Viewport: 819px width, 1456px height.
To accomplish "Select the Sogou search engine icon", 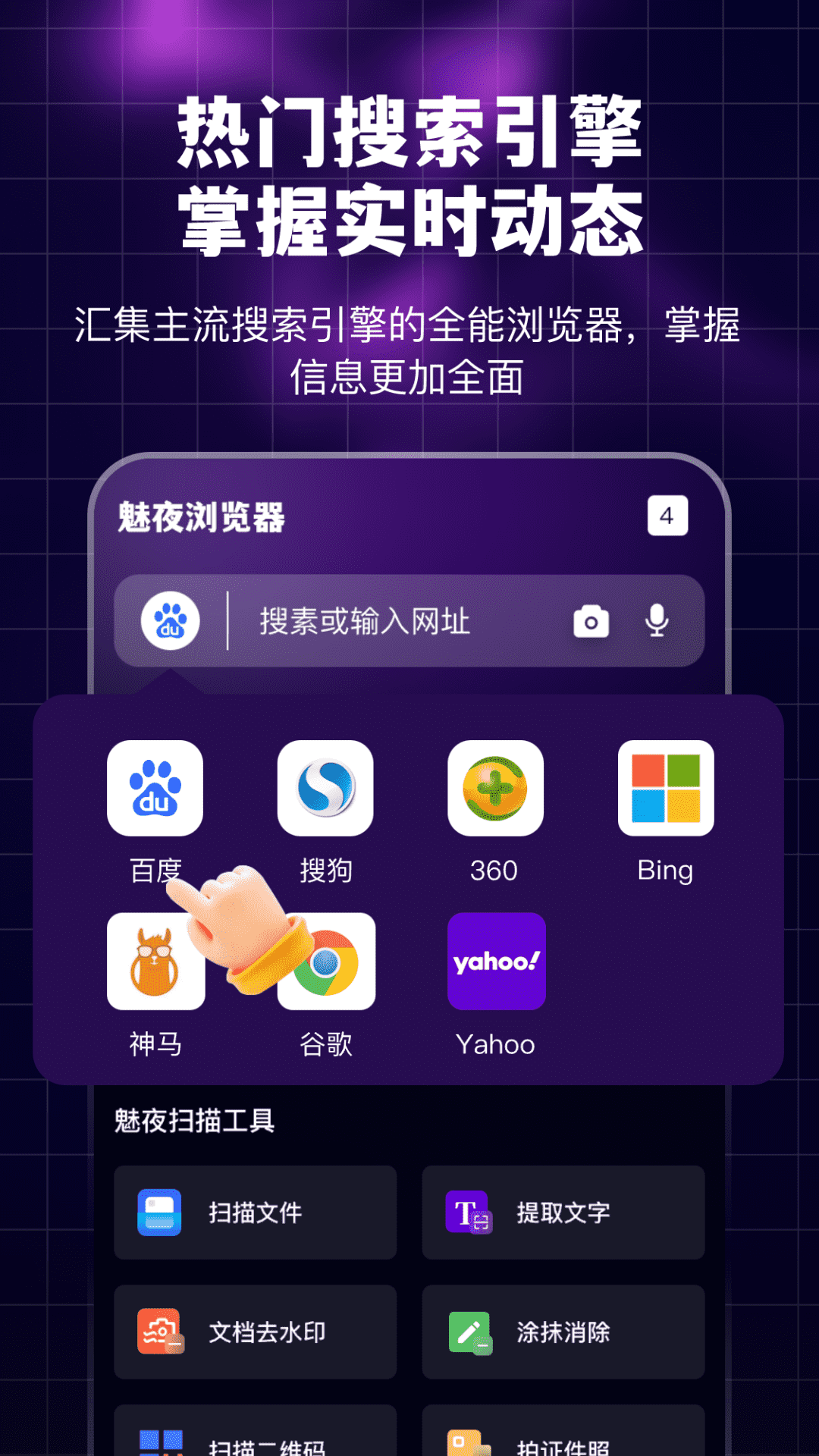I will click(325, 789).
